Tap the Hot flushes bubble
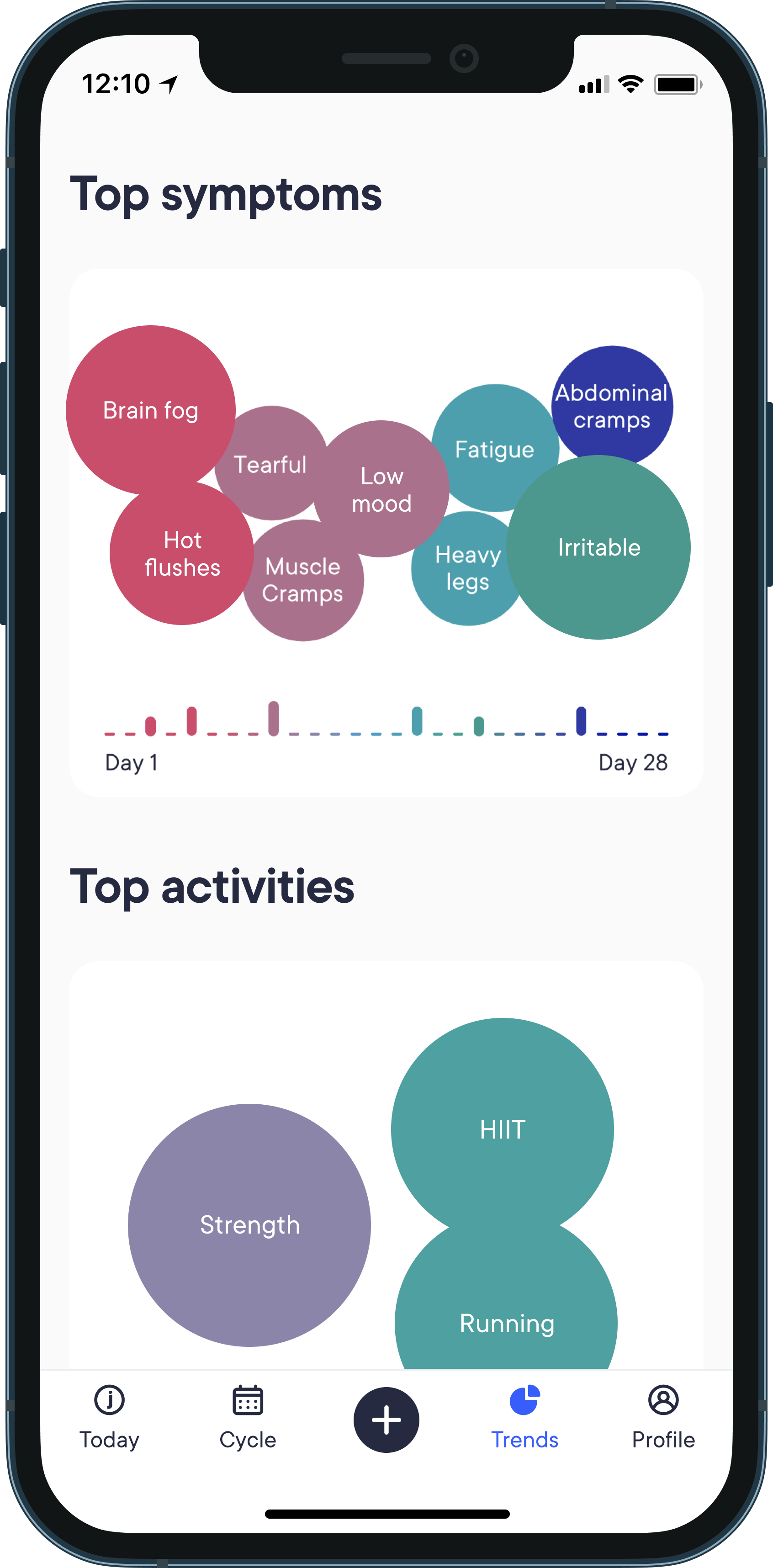 click(182, 553)
